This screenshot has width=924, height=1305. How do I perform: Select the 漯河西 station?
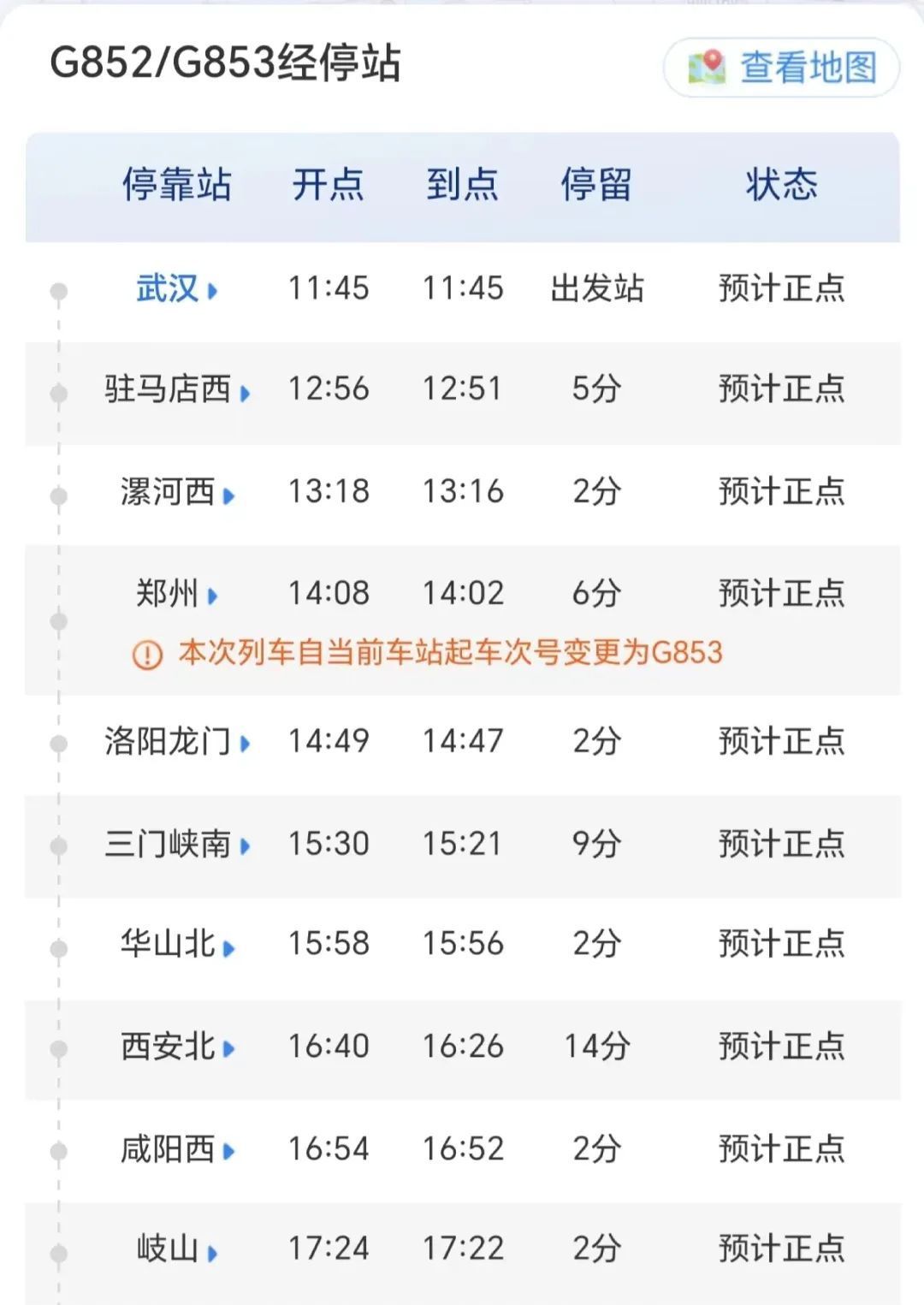tap(176, 492)
